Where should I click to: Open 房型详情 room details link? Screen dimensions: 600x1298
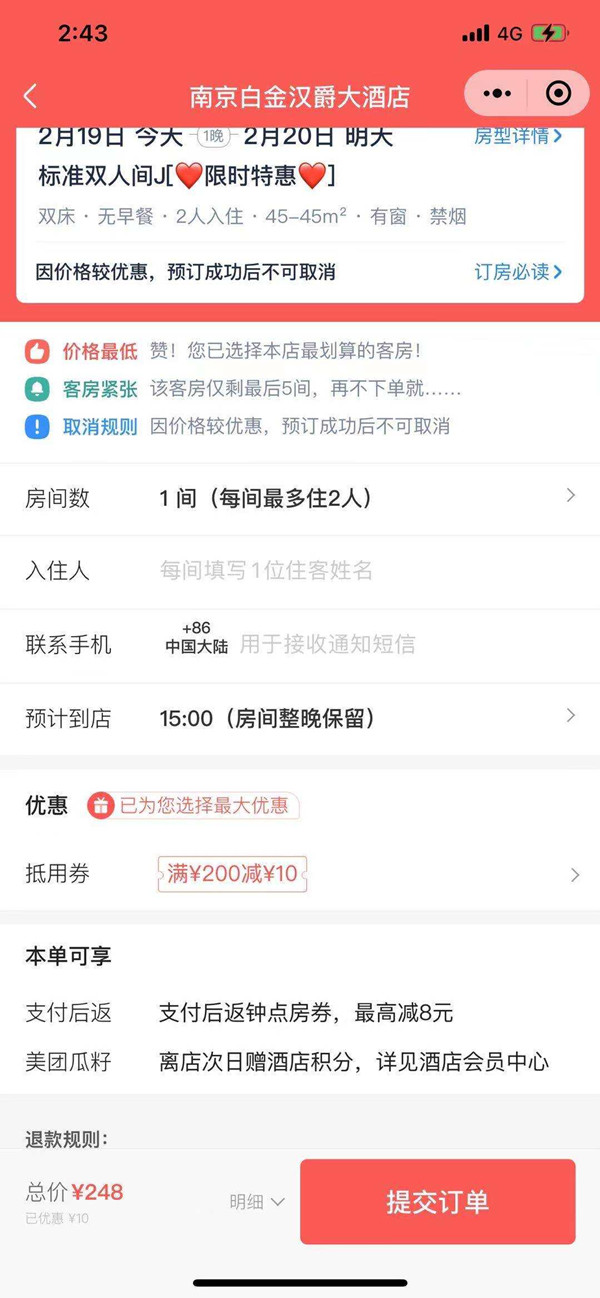(x=518, y=136)
